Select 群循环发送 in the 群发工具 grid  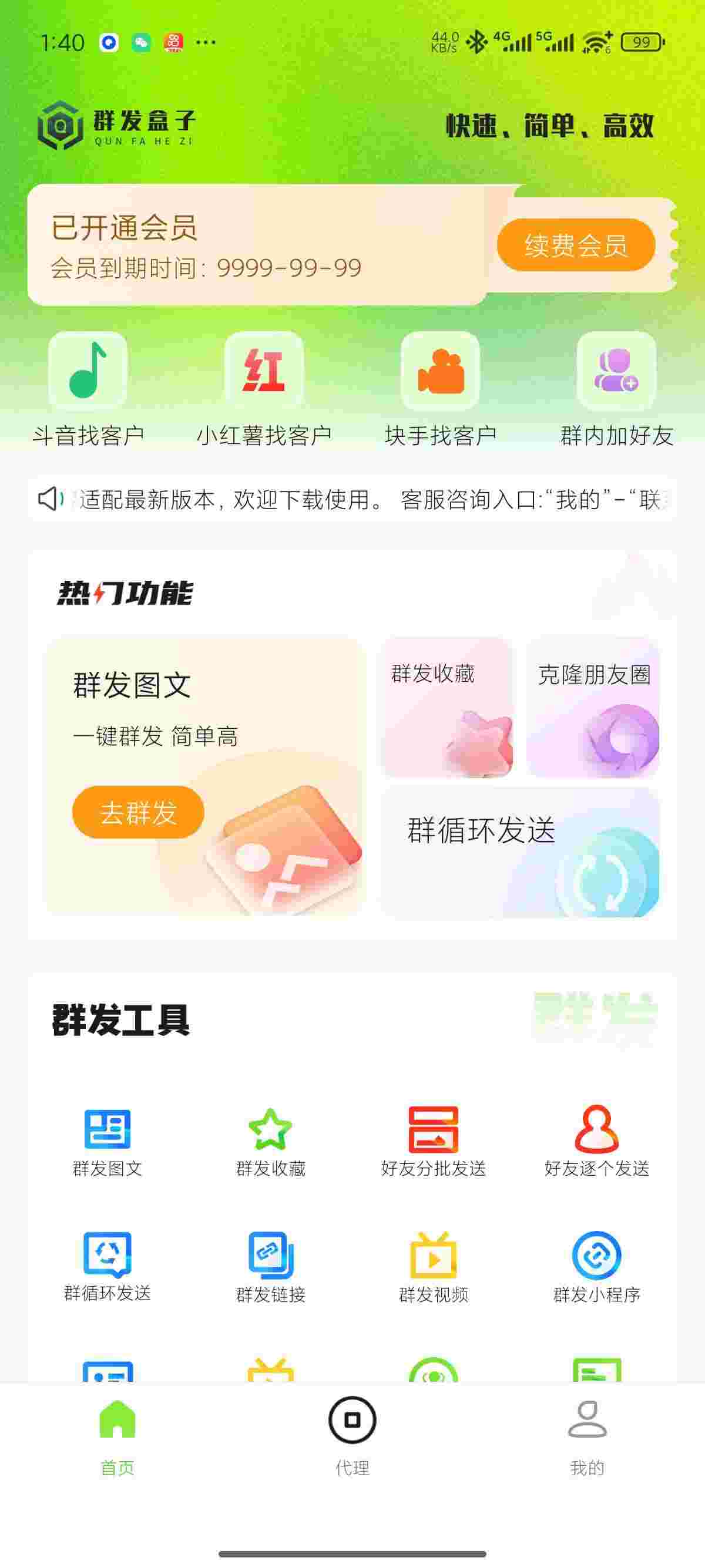tap(107, 1266)
